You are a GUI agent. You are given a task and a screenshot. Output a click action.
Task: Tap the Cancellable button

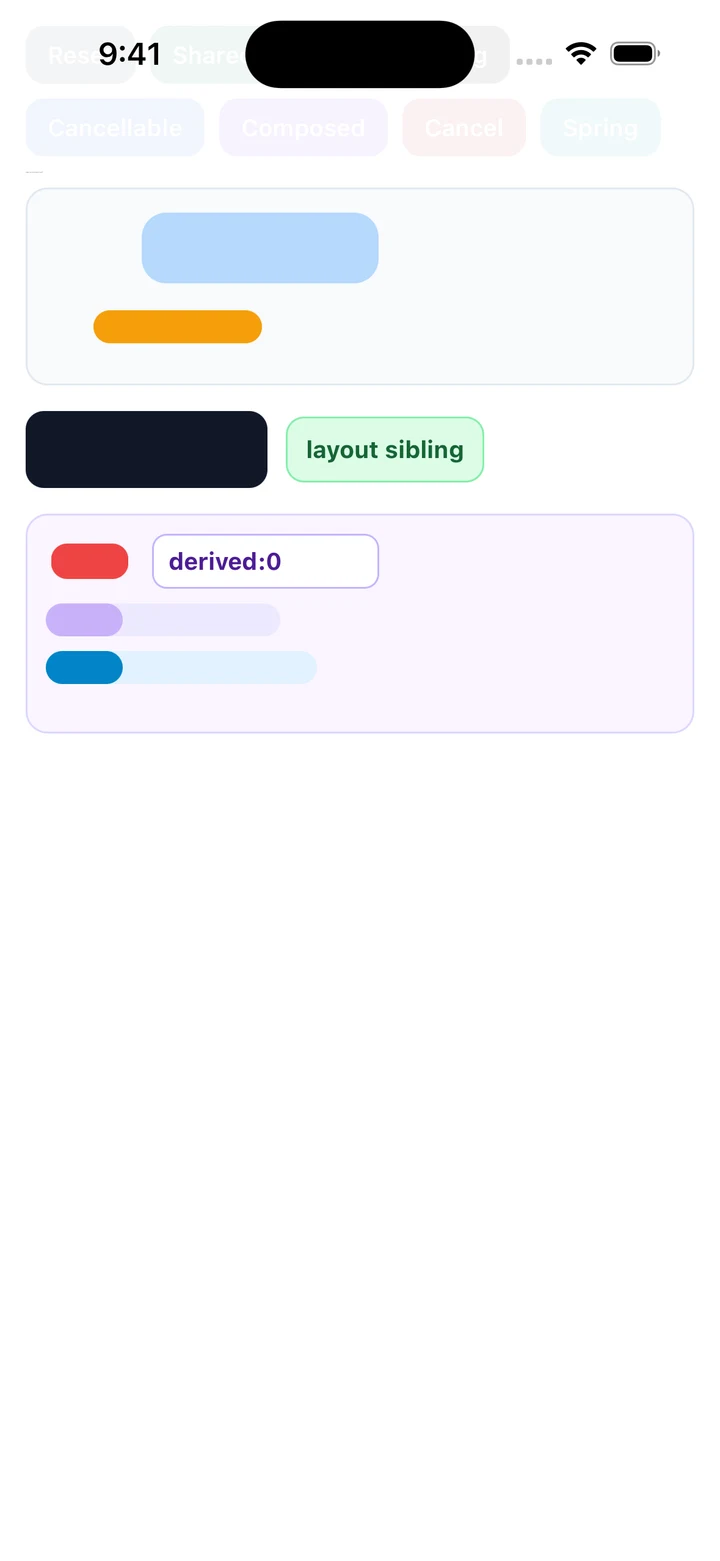coord(115,128)
